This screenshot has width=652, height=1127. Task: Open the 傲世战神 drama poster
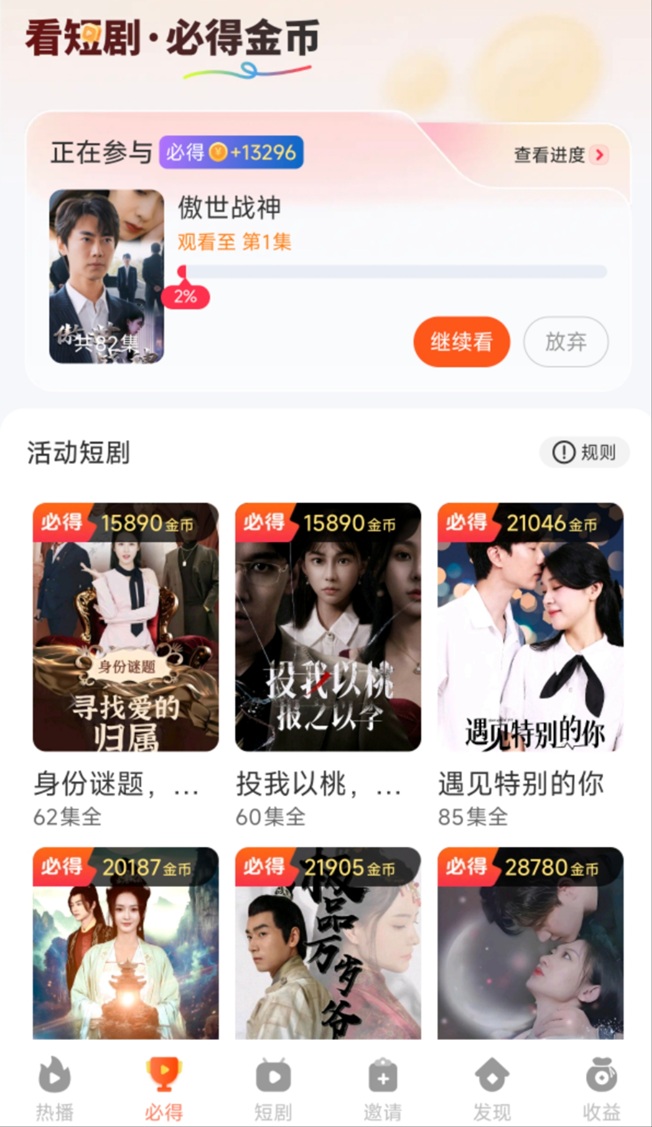pos(106,276)
